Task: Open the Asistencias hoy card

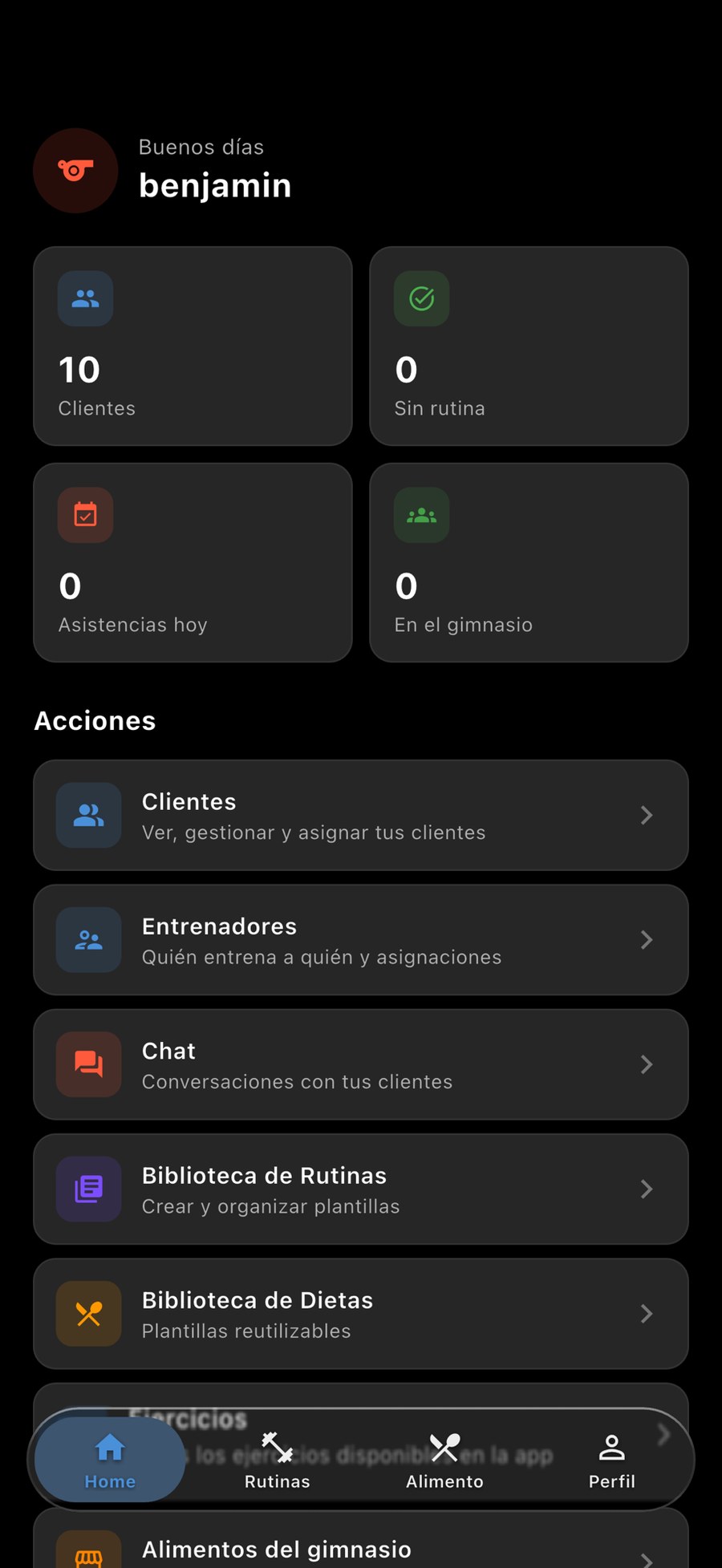Action: 193,562
